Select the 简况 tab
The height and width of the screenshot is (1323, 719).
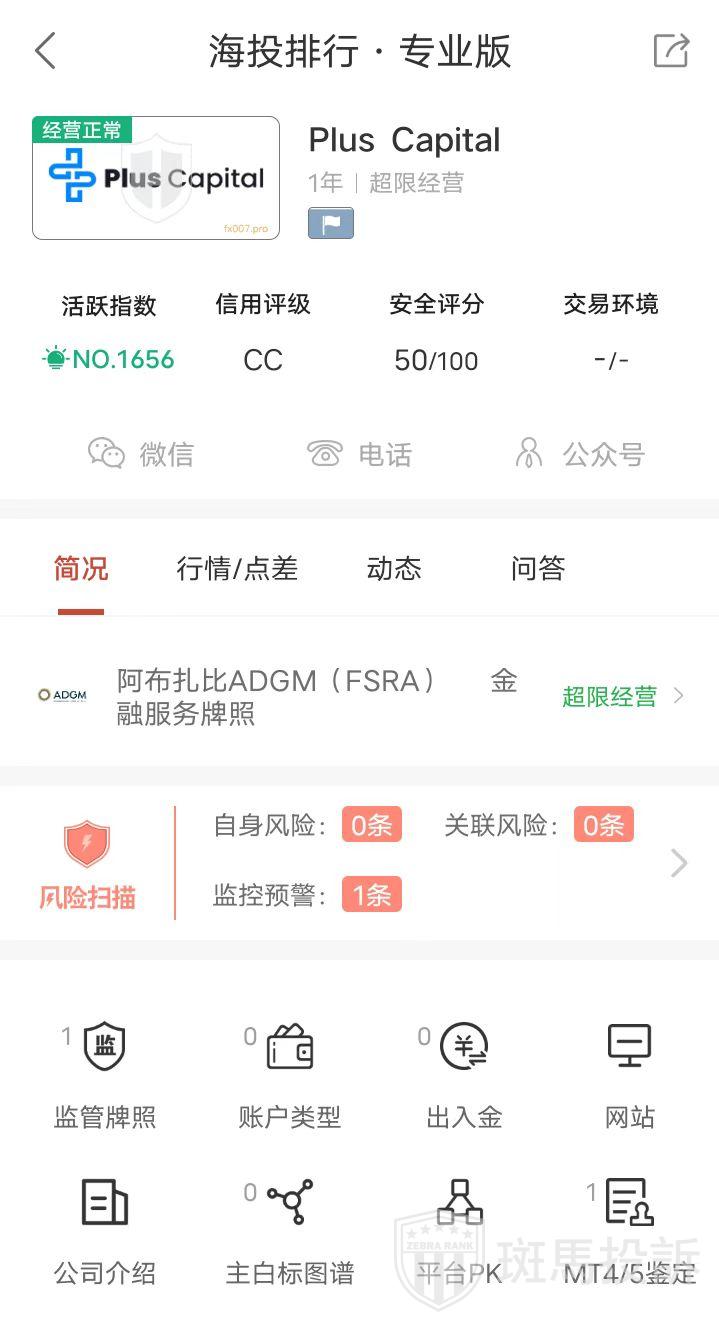click(81, 569)
